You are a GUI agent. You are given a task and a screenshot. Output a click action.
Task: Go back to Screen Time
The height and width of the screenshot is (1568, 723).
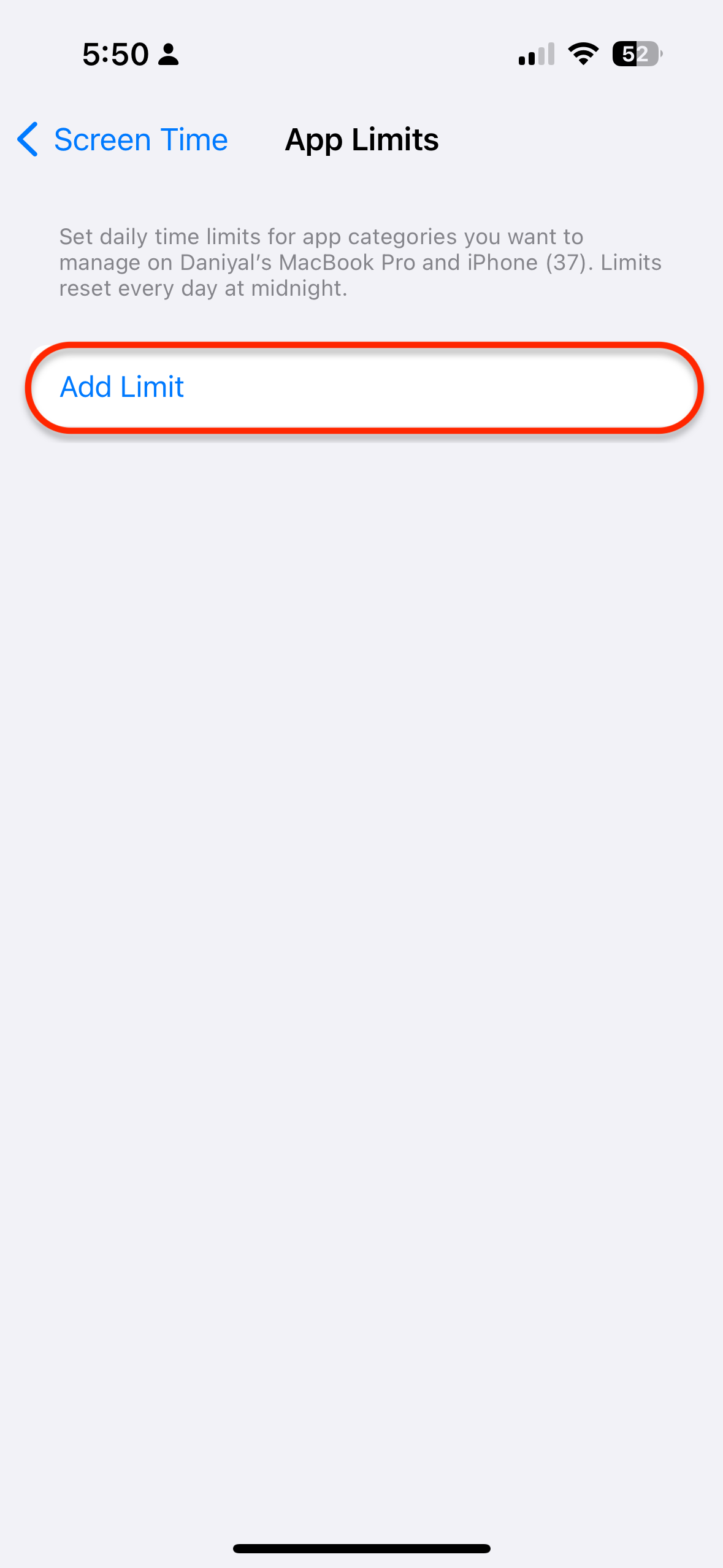tap(123, 140)
